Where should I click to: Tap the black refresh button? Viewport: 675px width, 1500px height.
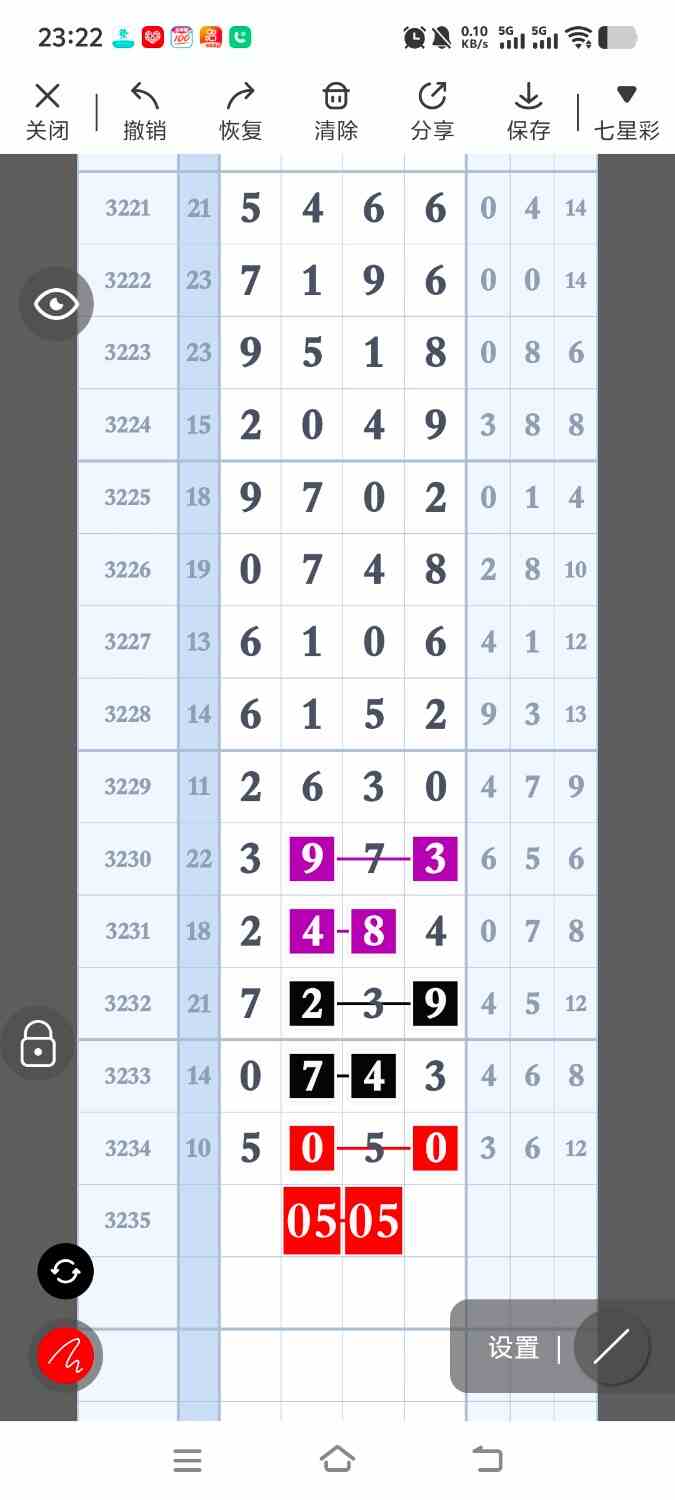tap(66, 1271)
